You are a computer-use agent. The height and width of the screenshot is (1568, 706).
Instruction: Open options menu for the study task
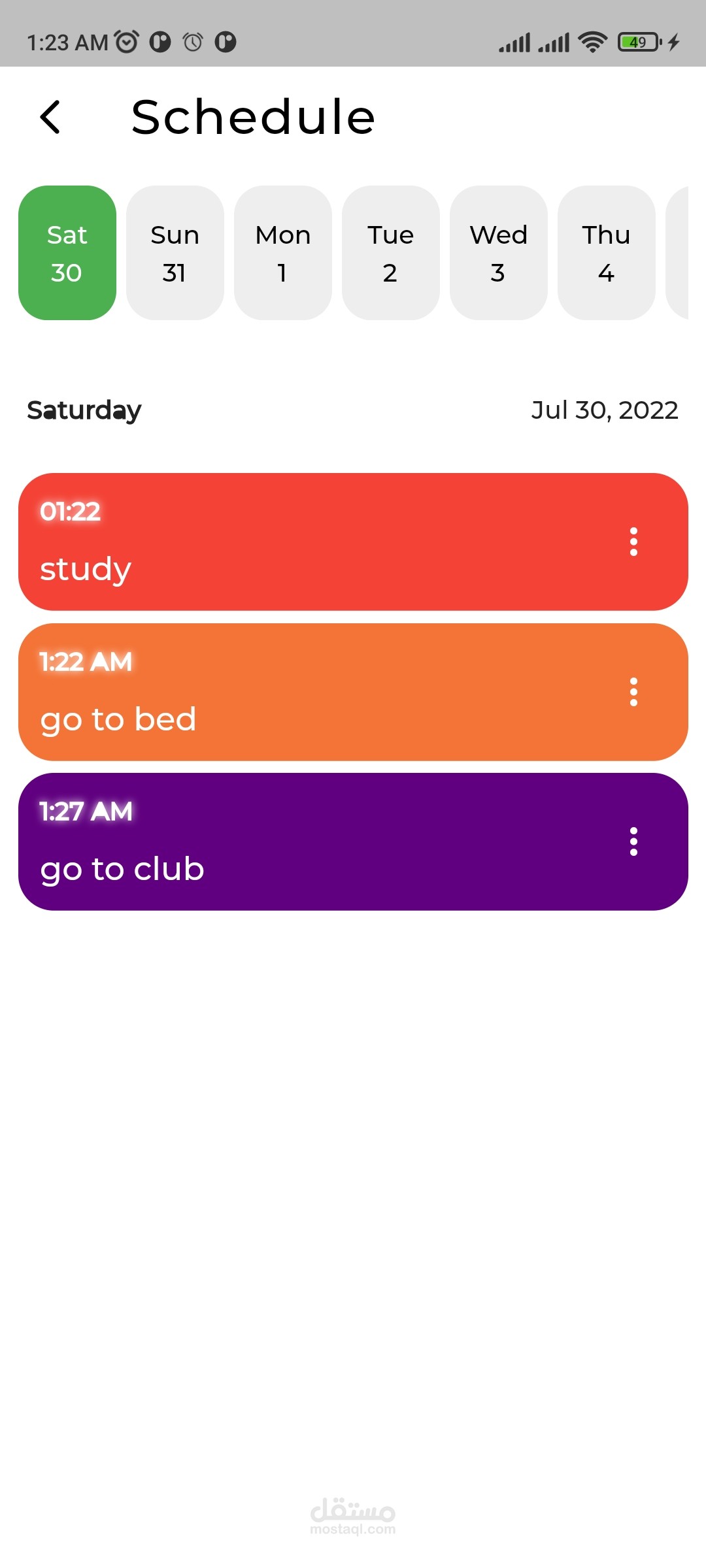pyautogui.click(x=633, y=542)
